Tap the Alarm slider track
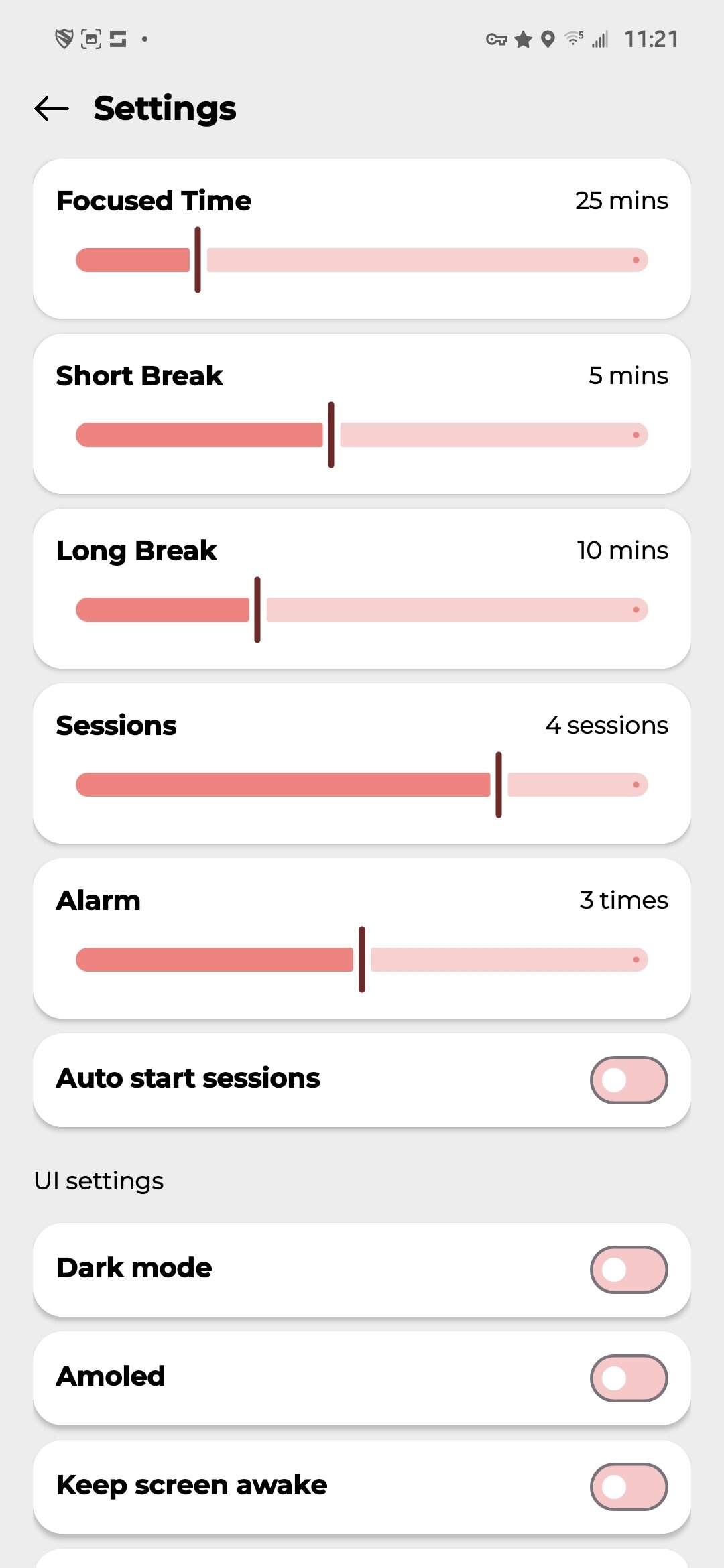The height and width of the screenshot is (1568, 724). click(362, 960)
